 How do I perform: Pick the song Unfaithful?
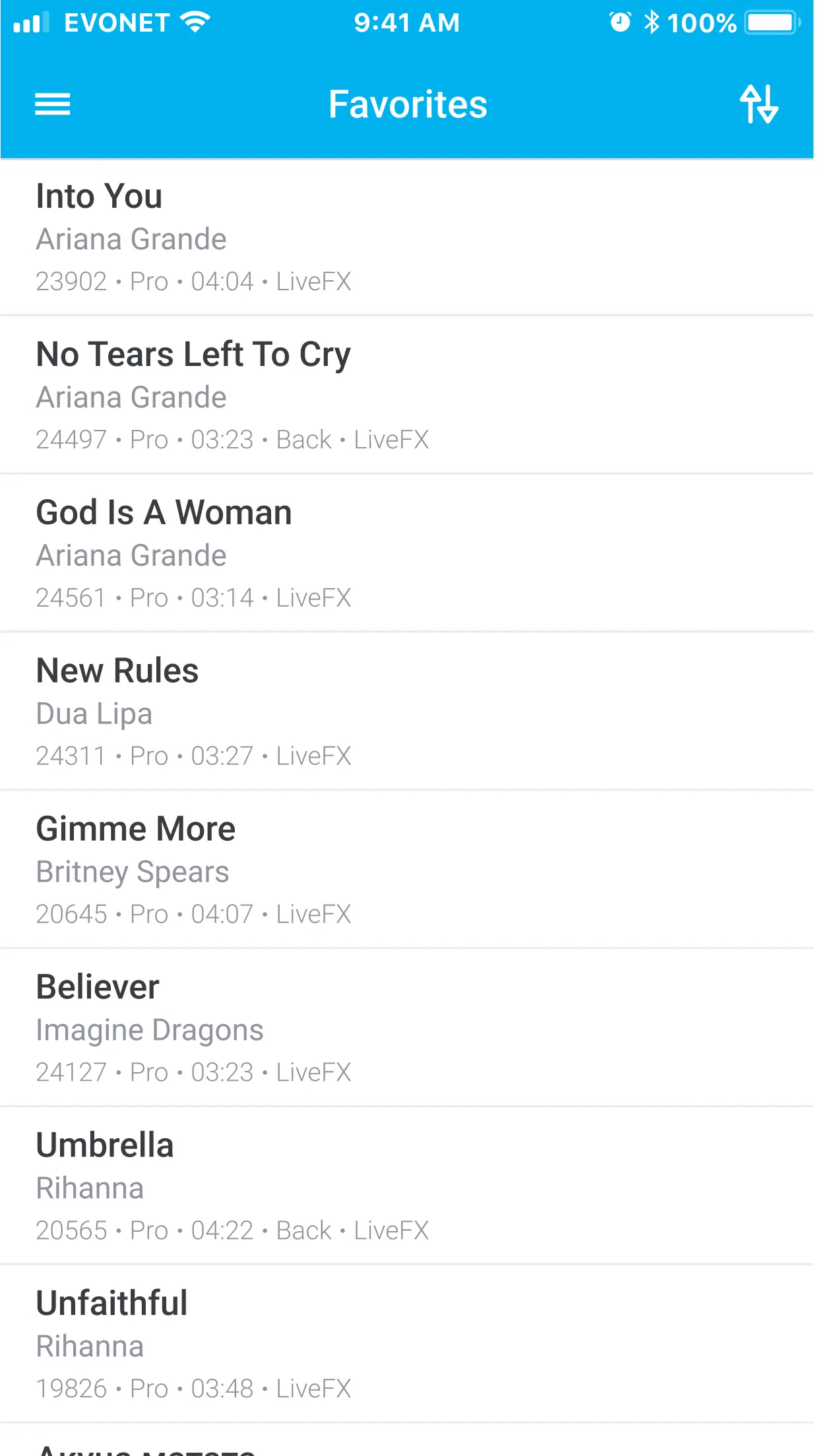[x=410, y=1345]
